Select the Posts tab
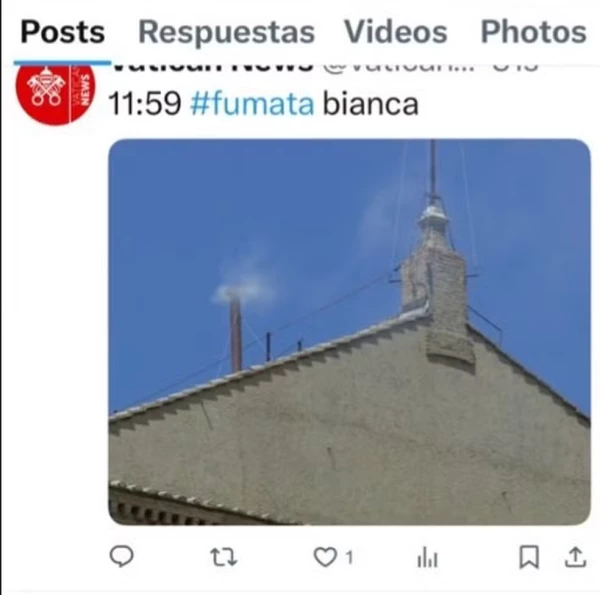The height and width of the screenshot is (595, 600). click(x=62, y=32)
